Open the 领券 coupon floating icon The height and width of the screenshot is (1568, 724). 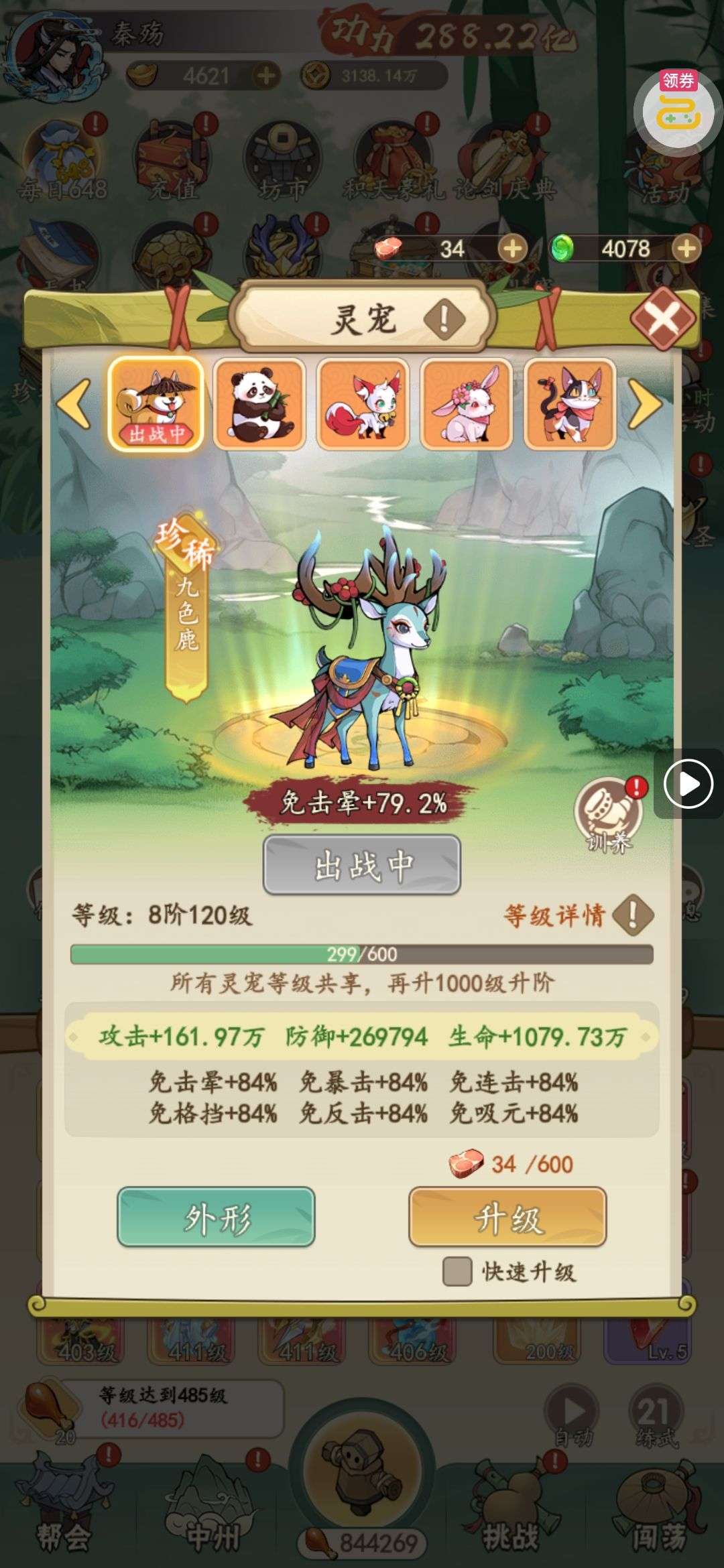click(678, 109)
